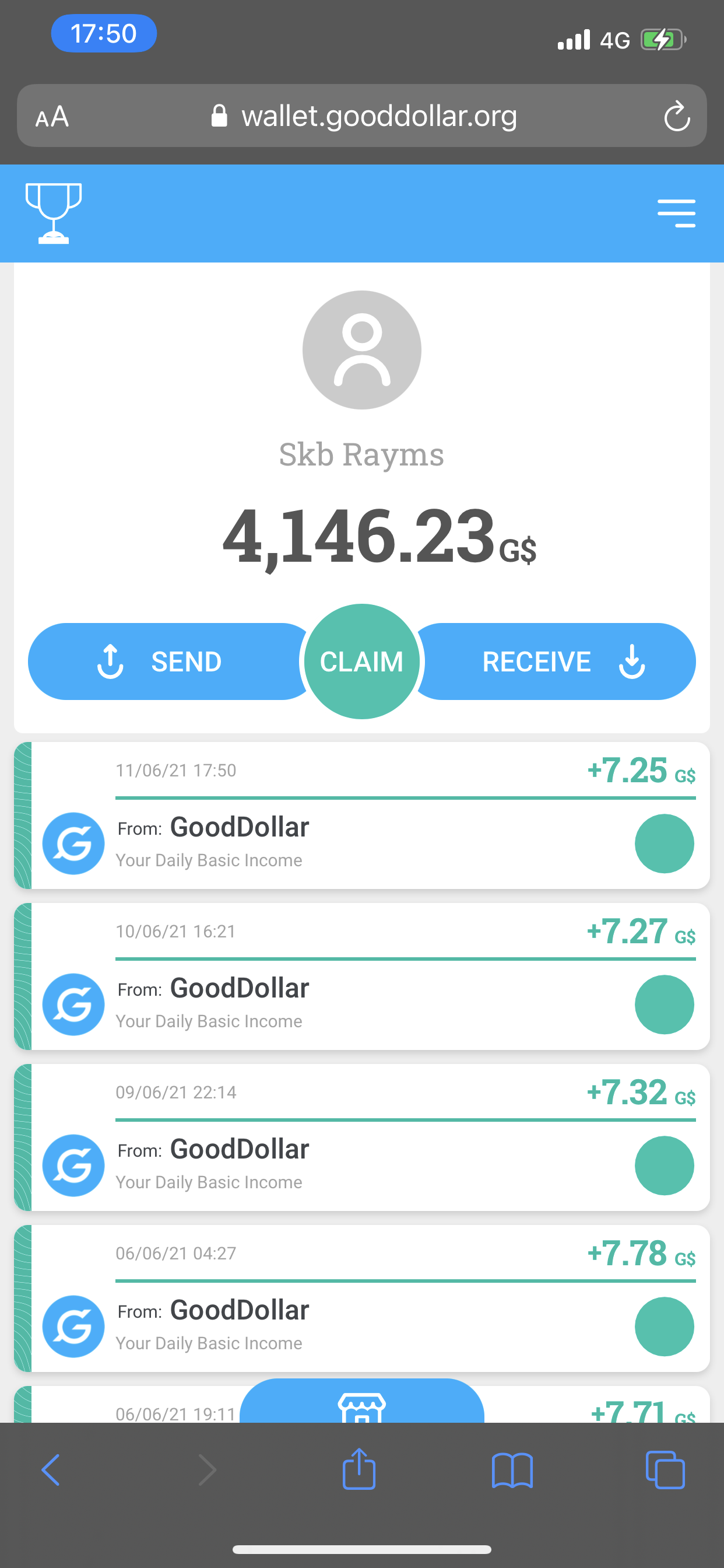Open the hamburger menu

pyautogui.click(x=677, y=213)
